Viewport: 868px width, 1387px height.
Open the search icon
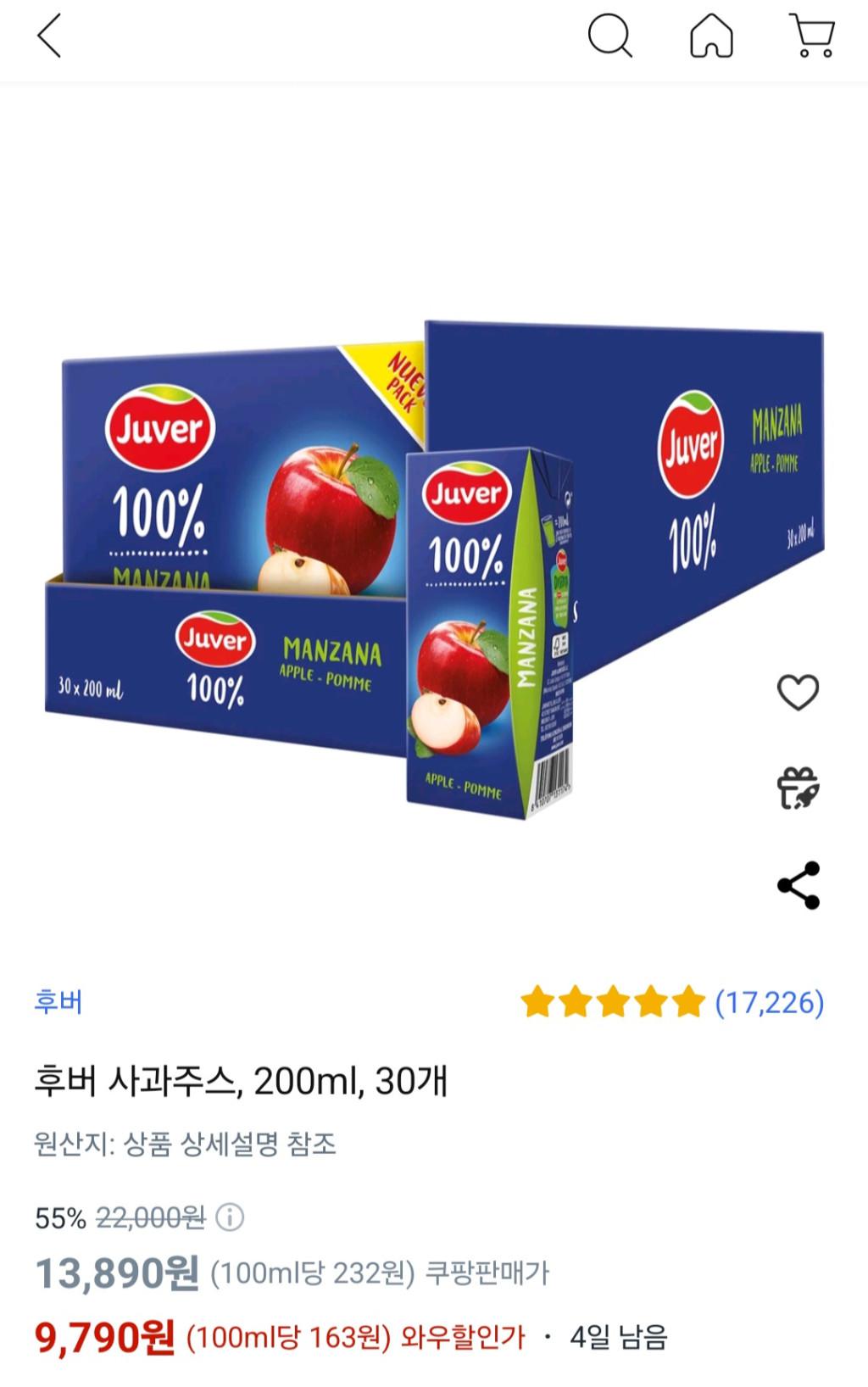pos(609,36)
